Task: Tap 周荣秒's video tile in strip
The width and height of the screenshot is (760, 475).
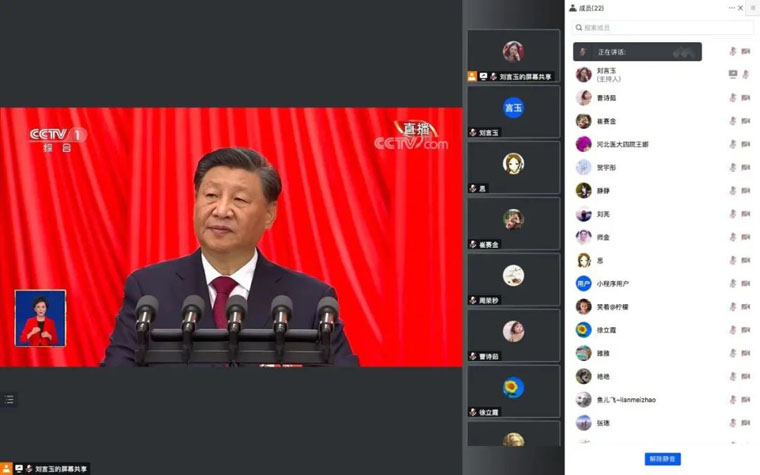Action: 513,279
